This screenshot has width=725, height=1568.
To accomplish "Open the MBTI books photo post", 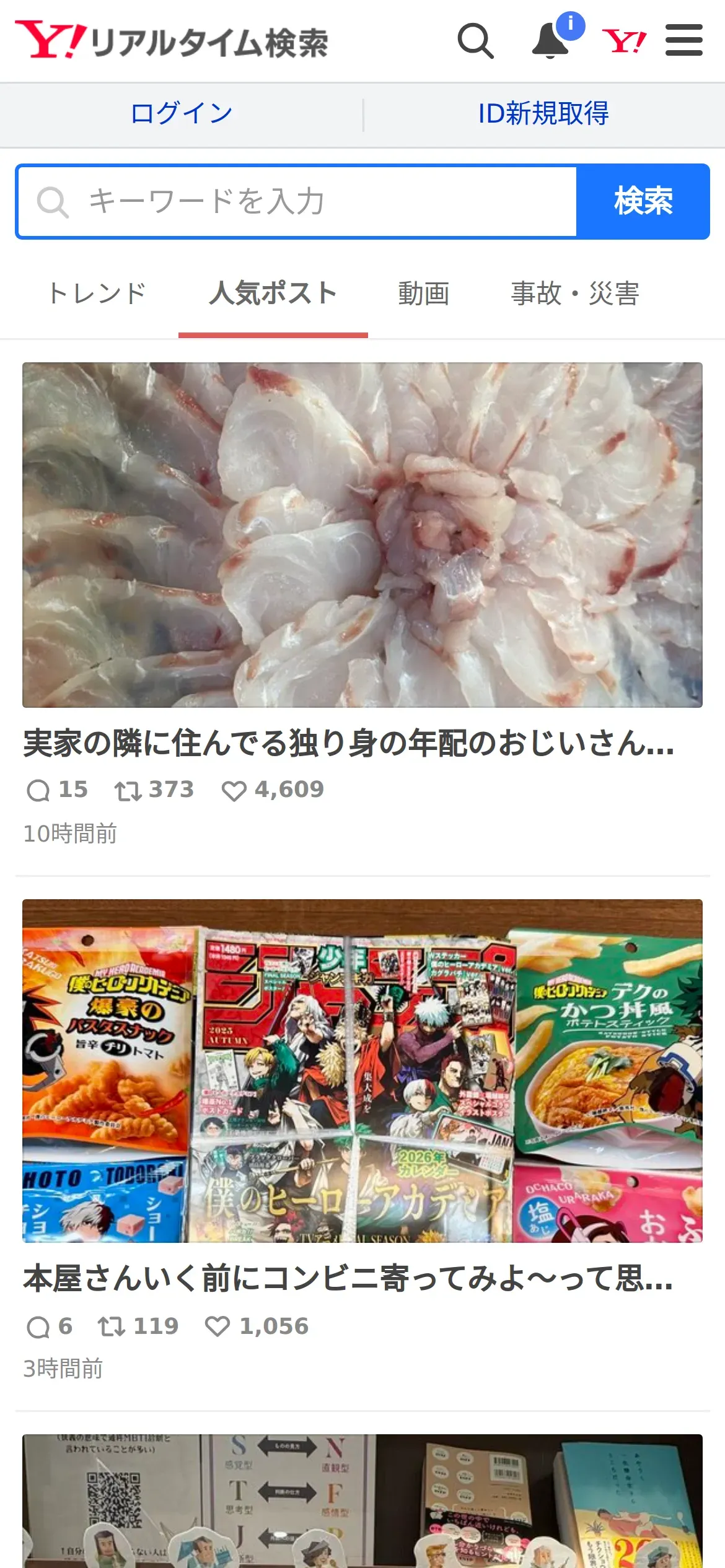I will pos(362,1501).
